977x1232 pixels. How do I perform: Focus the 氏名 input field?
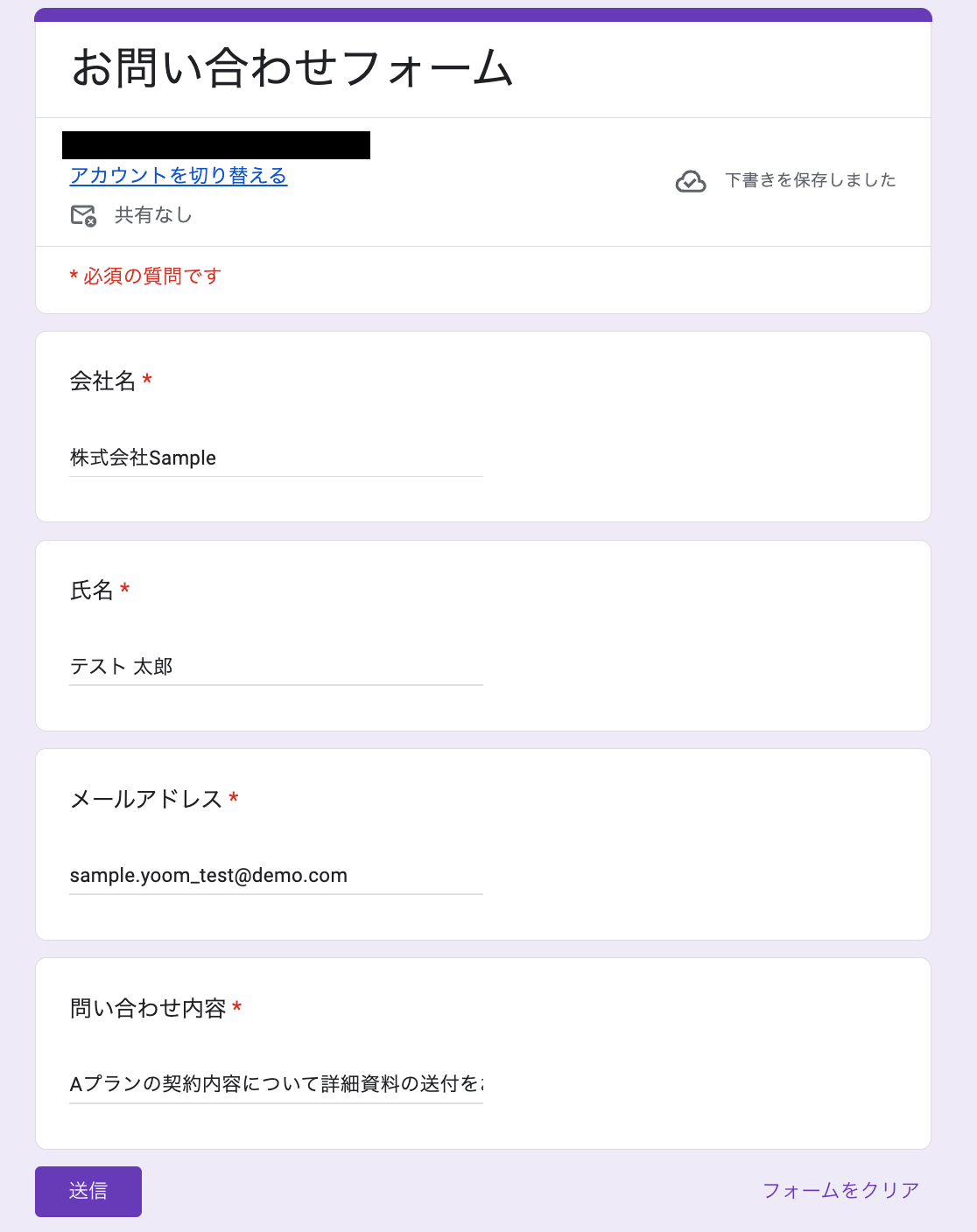pyautogui.click(x=276, y=667)
